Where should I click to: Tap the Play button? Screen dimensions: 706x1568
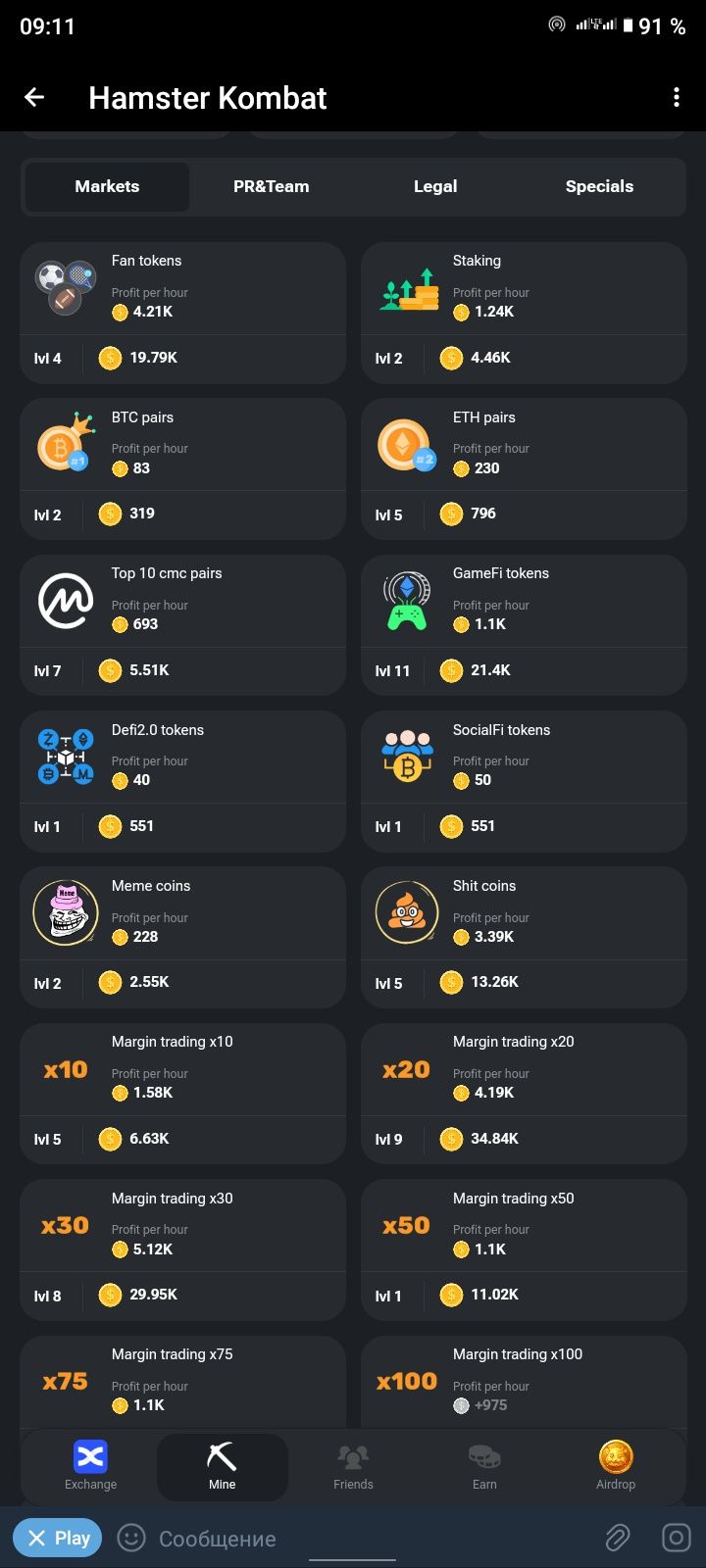pos(57,1538)
